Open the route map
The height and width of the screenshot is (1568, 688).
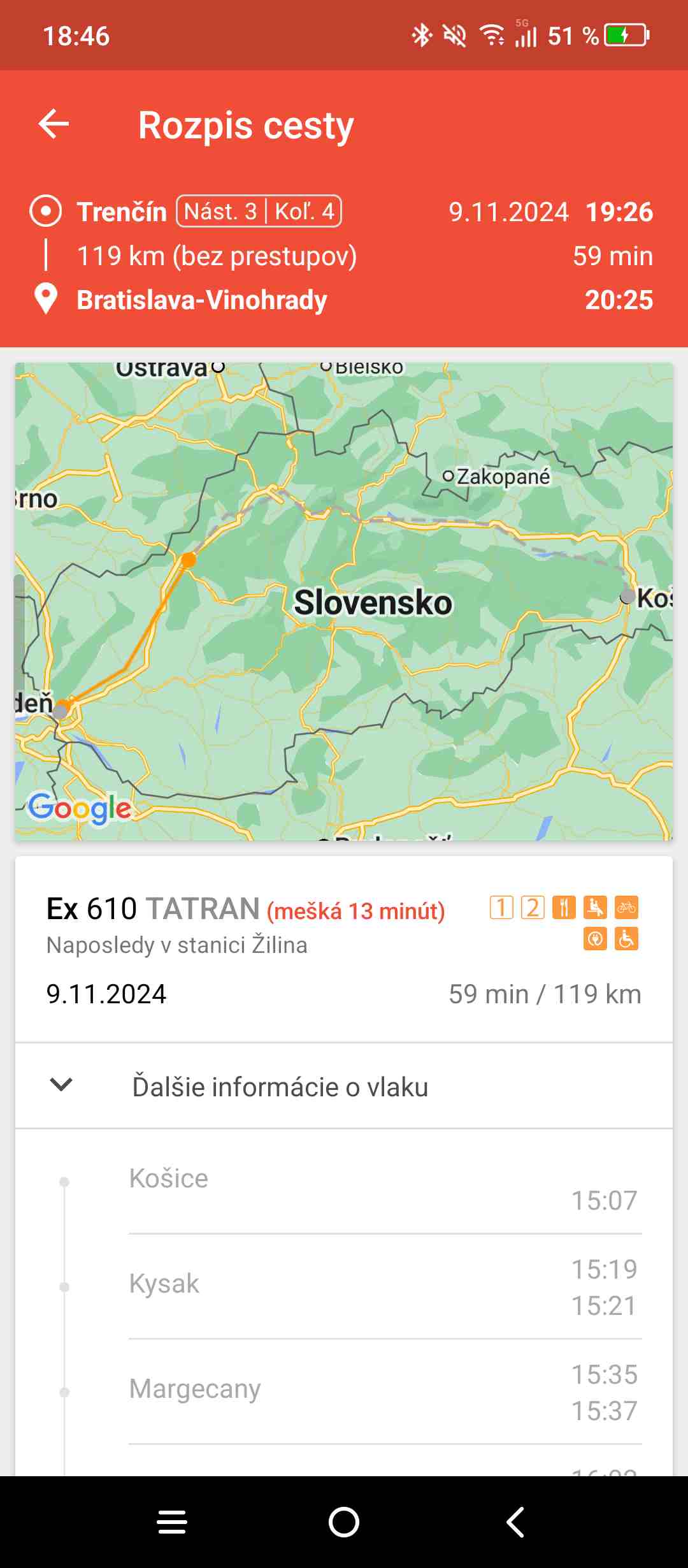pyautogui.click(x=344, y=601)
